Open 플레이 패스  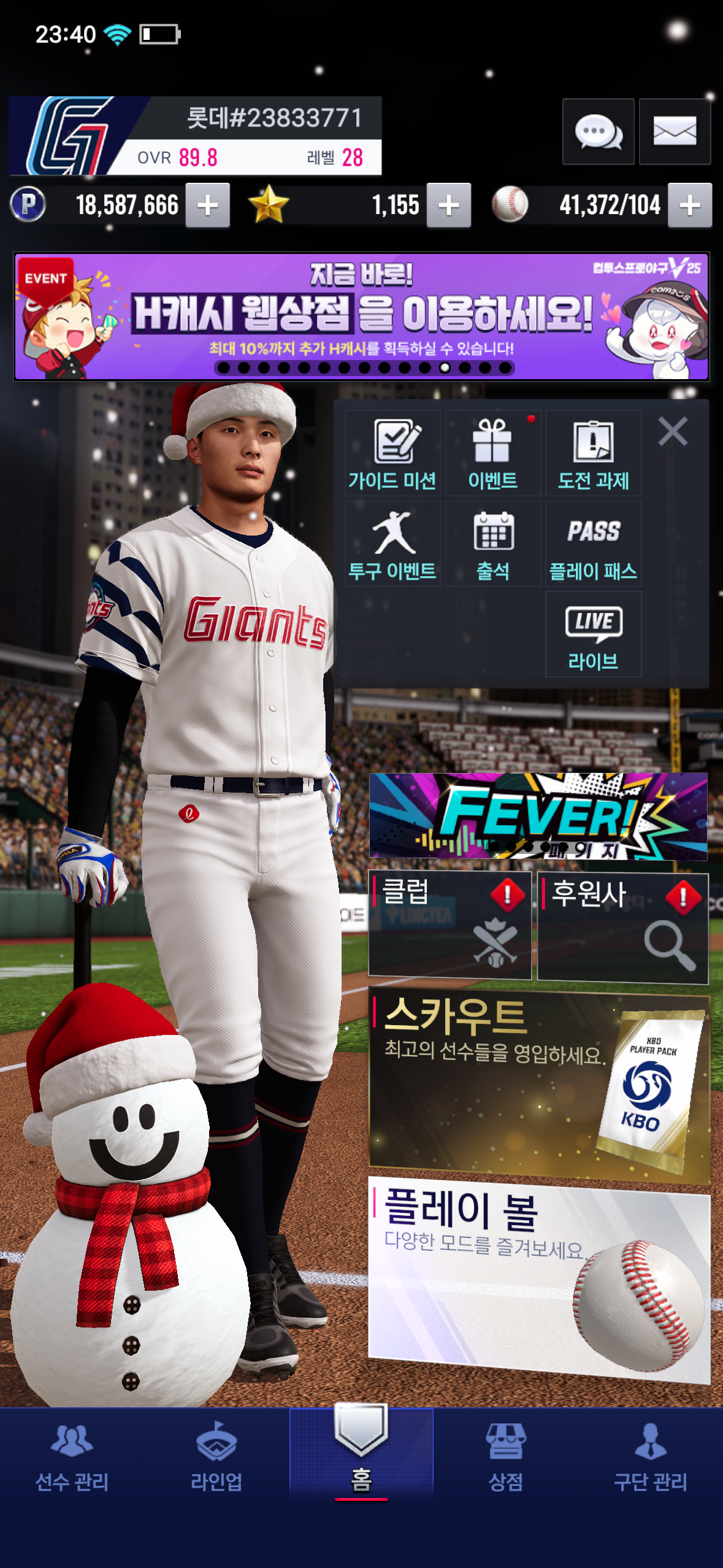pos(593,544)
